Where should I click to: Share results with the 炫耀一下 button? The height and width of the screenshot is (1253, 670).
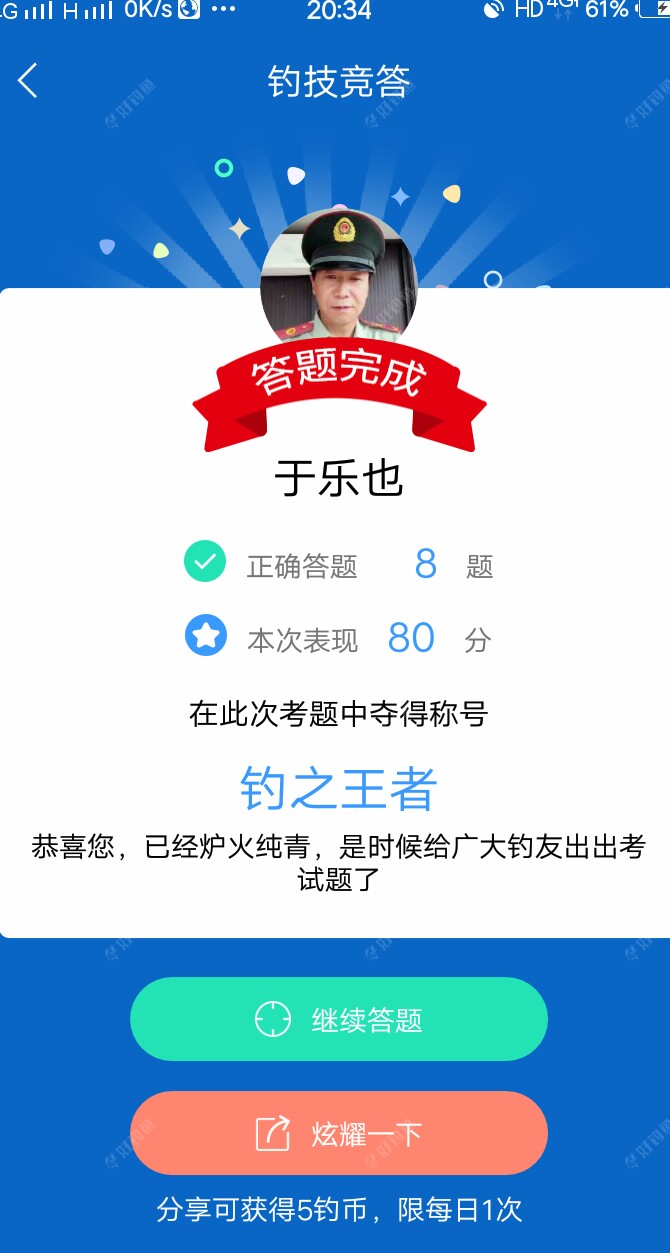click(339, 1133)
